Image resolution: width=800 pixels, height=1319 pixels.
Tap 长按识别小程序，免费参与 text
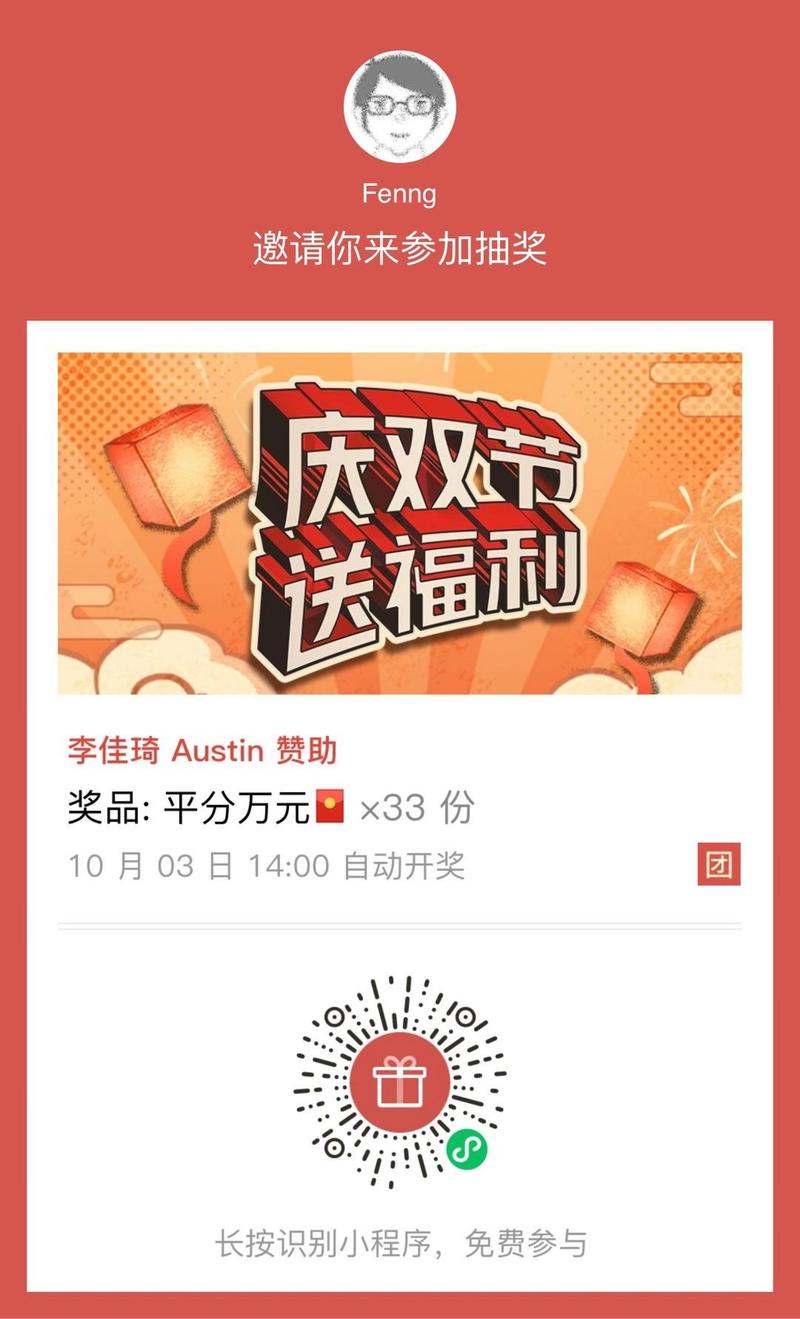(400, 1243)
